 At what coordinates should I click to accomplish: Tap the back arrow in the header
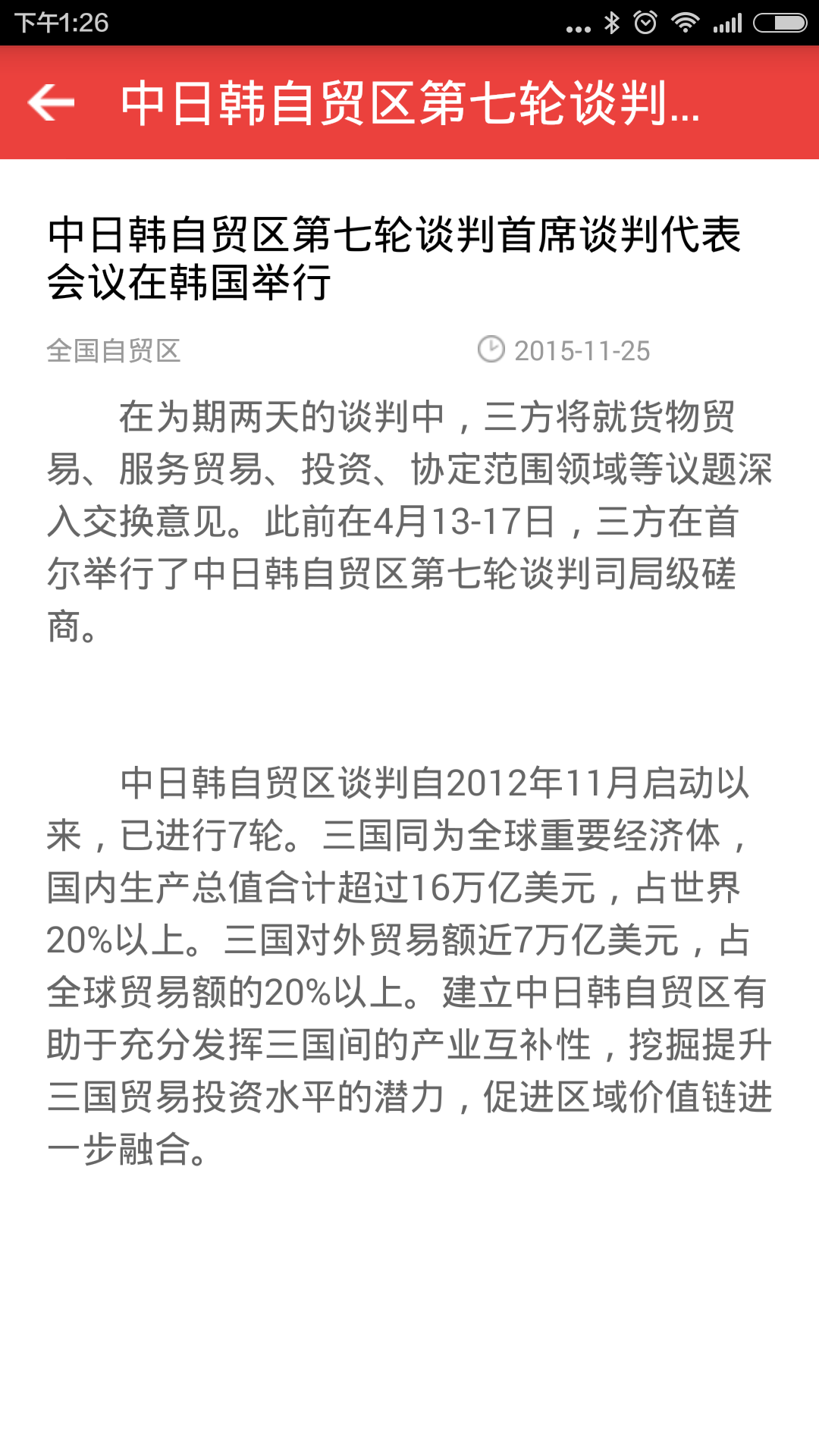pos(51,102)
